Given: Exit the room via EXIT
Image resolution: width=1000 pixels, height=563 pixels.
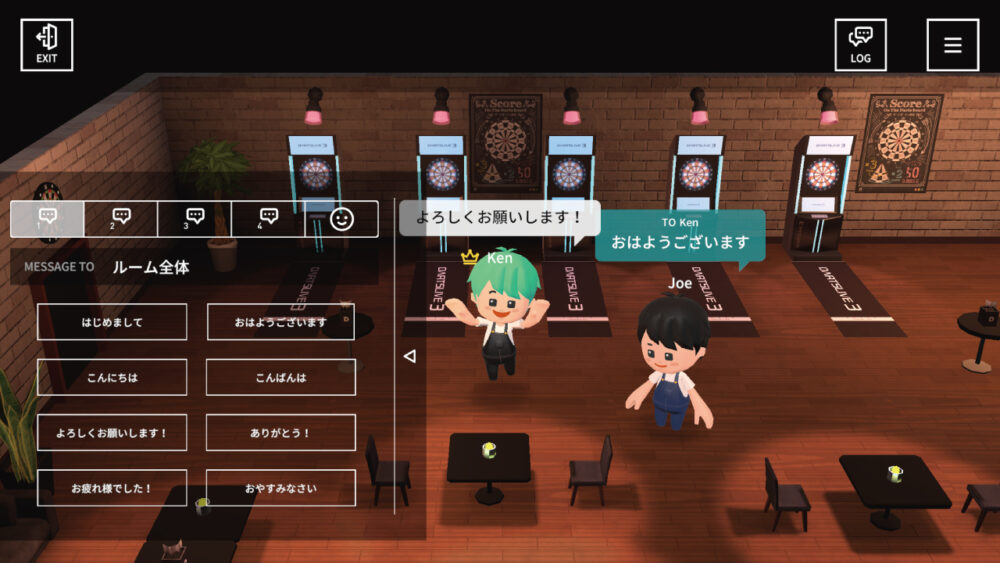Looking at the screenshot, I should click(46, 45).
